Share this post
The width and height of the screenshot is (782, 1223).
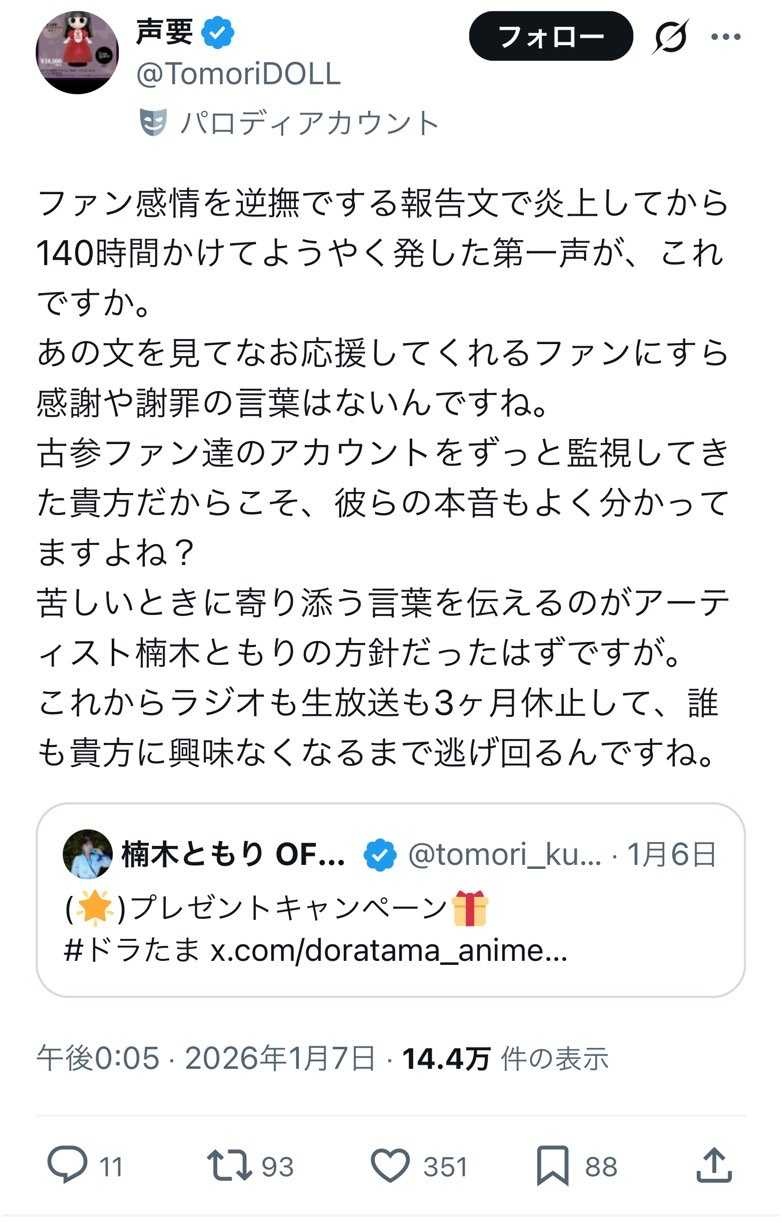[x=712, y=1165]
